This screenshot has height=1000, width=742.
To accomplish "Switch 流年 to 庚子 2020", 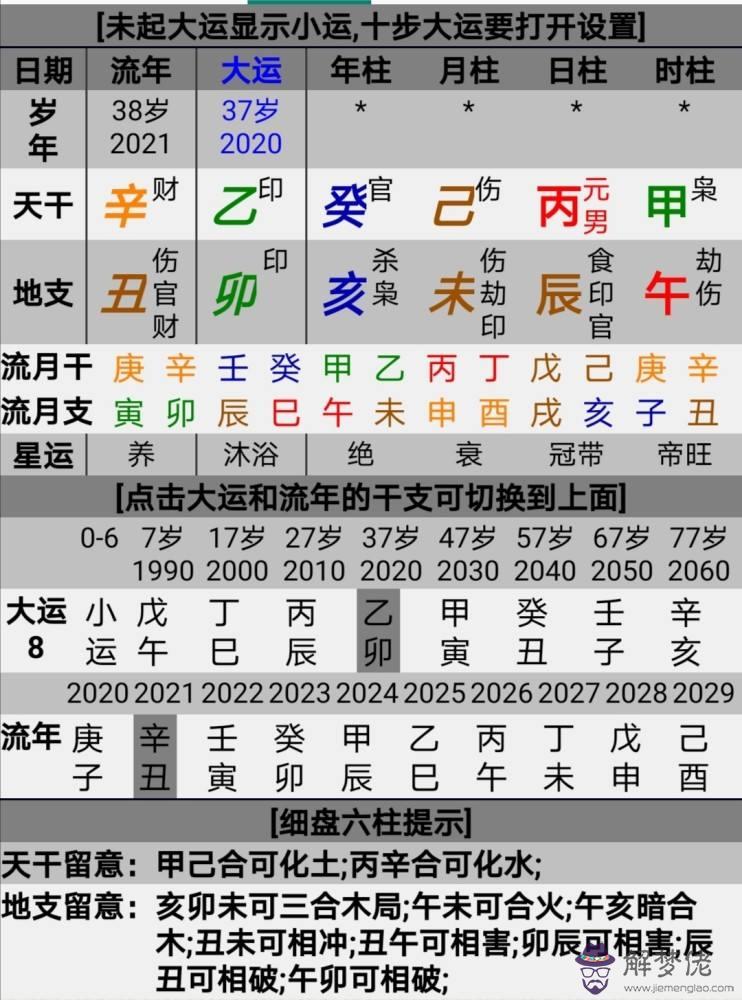I will coord(87,757).
